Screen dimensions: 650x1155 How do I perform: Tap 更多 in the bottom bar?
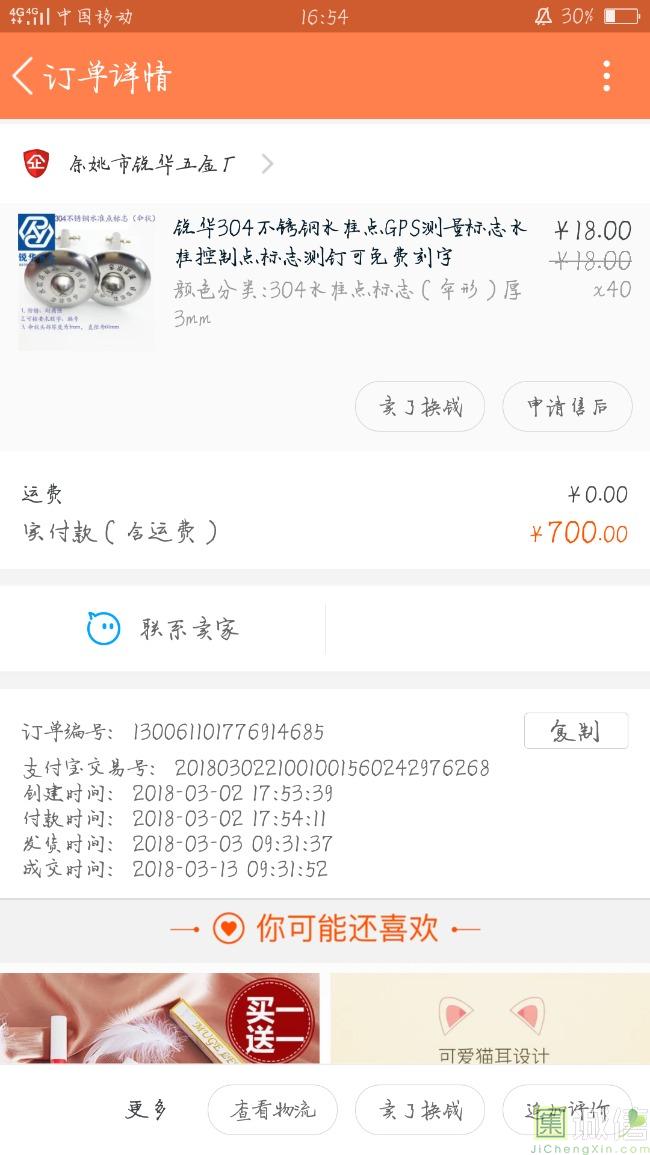click(x=146, y=1110)
